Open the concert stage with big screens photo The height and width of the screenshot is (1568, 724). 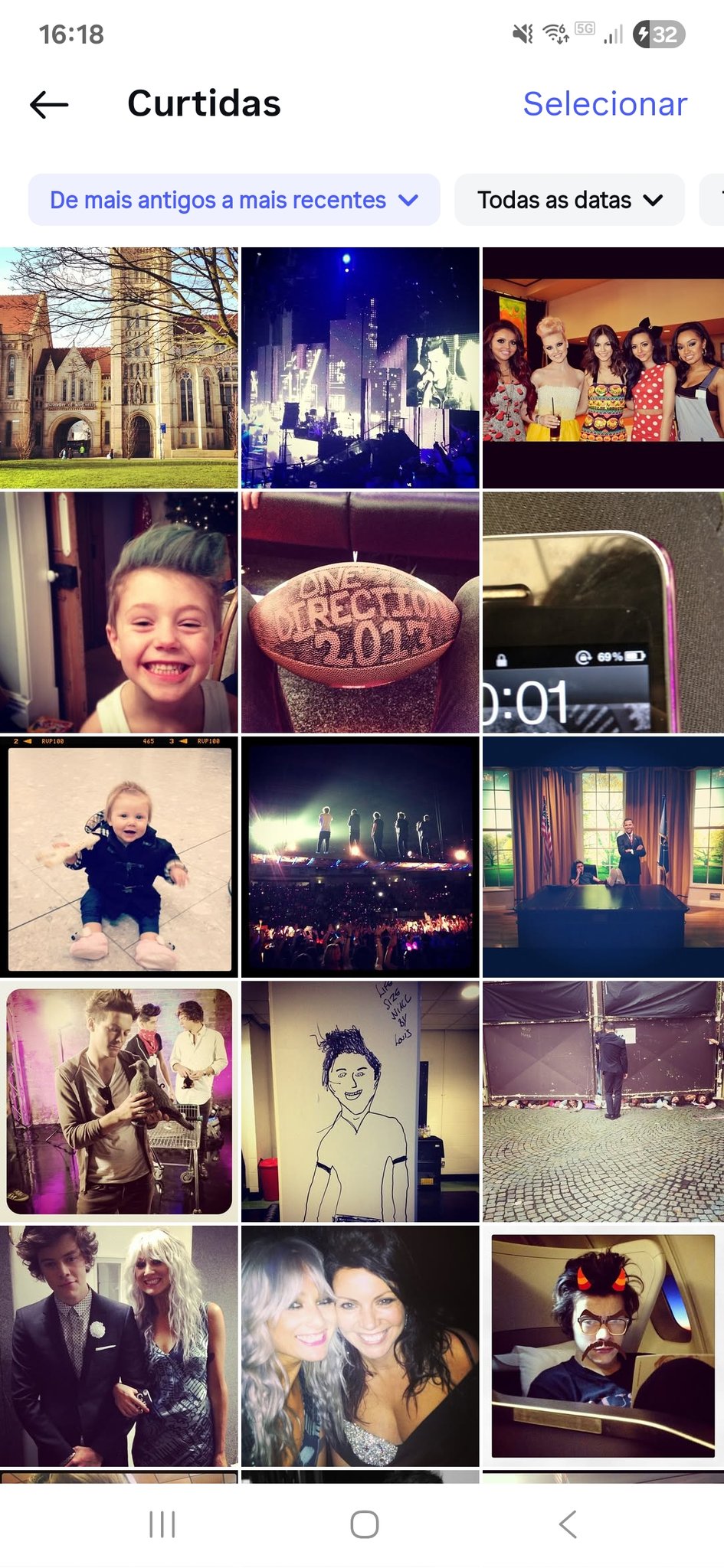[x=360, y=367]
